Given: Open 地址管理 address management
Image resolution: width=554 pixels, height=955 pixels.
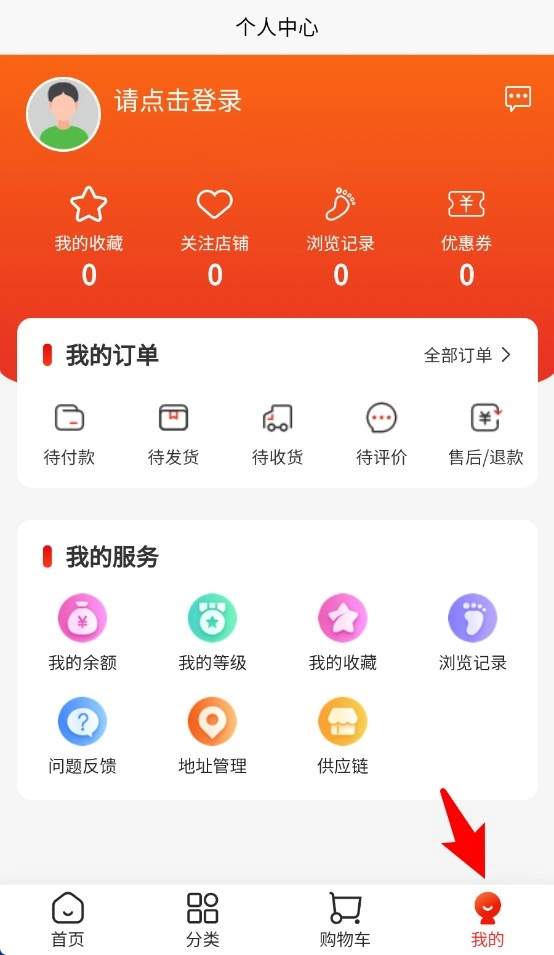Looking at the screenshot, I should [212, 736].
